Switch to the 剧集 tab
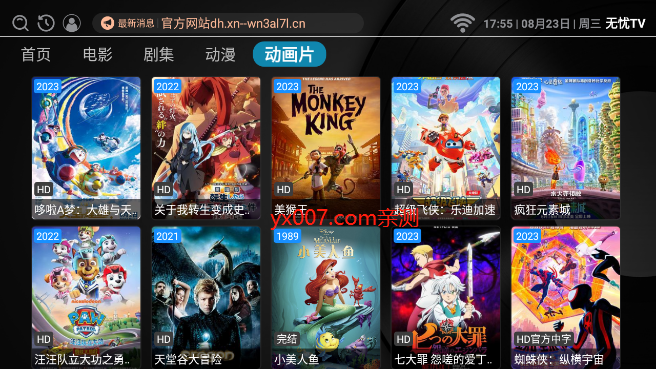656x369 pixels. tap(159, 54)
